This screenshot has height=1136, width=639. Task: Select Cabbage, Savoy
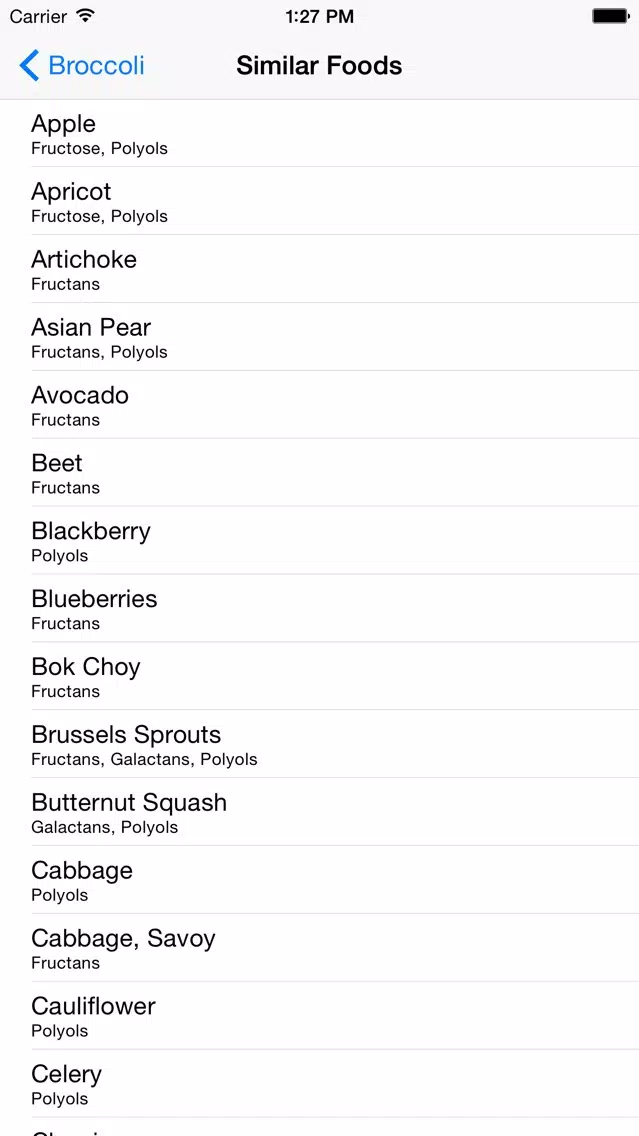[x=320, y=948]
